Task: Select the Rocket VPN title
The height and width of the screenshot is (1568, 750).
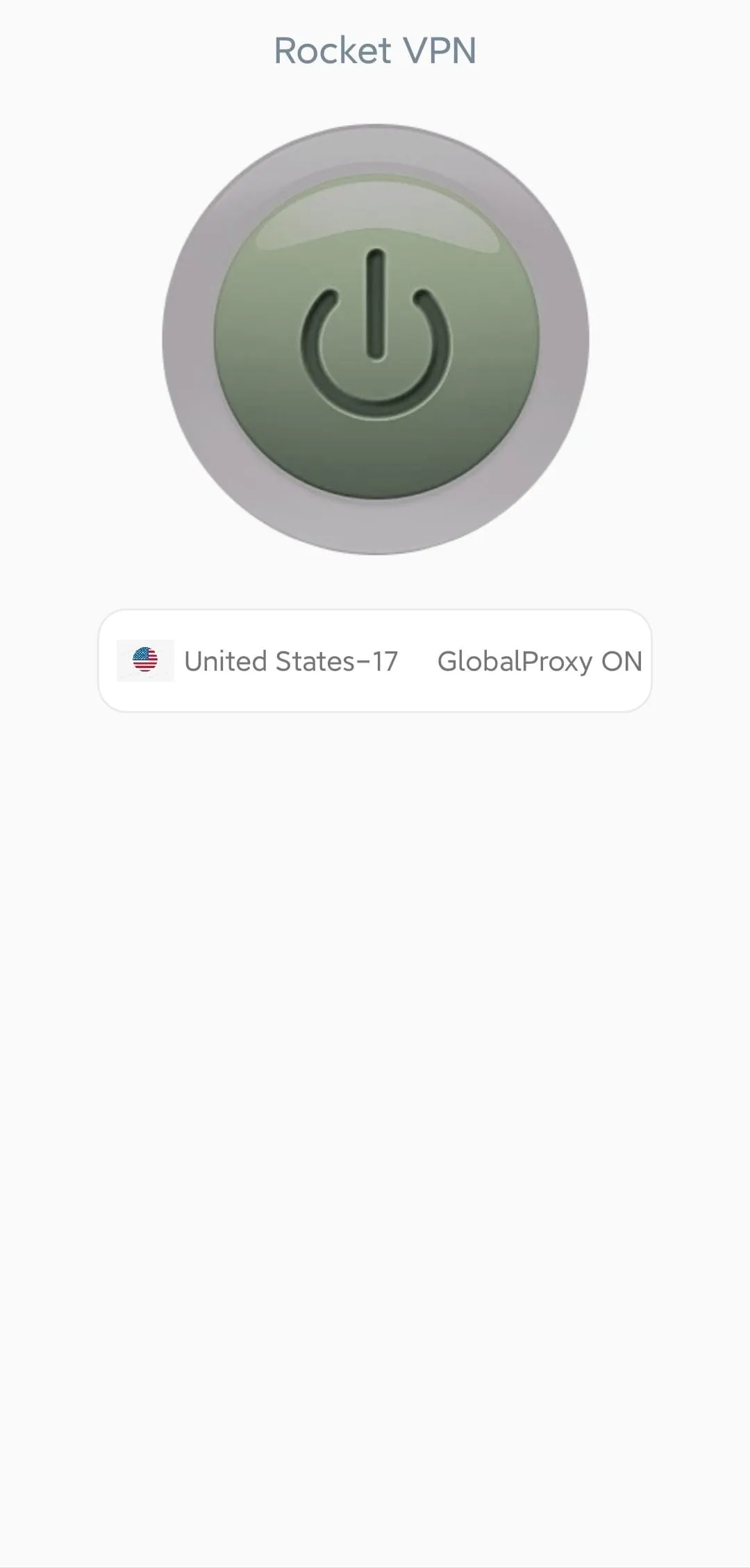Action: [x=375, y=50]
